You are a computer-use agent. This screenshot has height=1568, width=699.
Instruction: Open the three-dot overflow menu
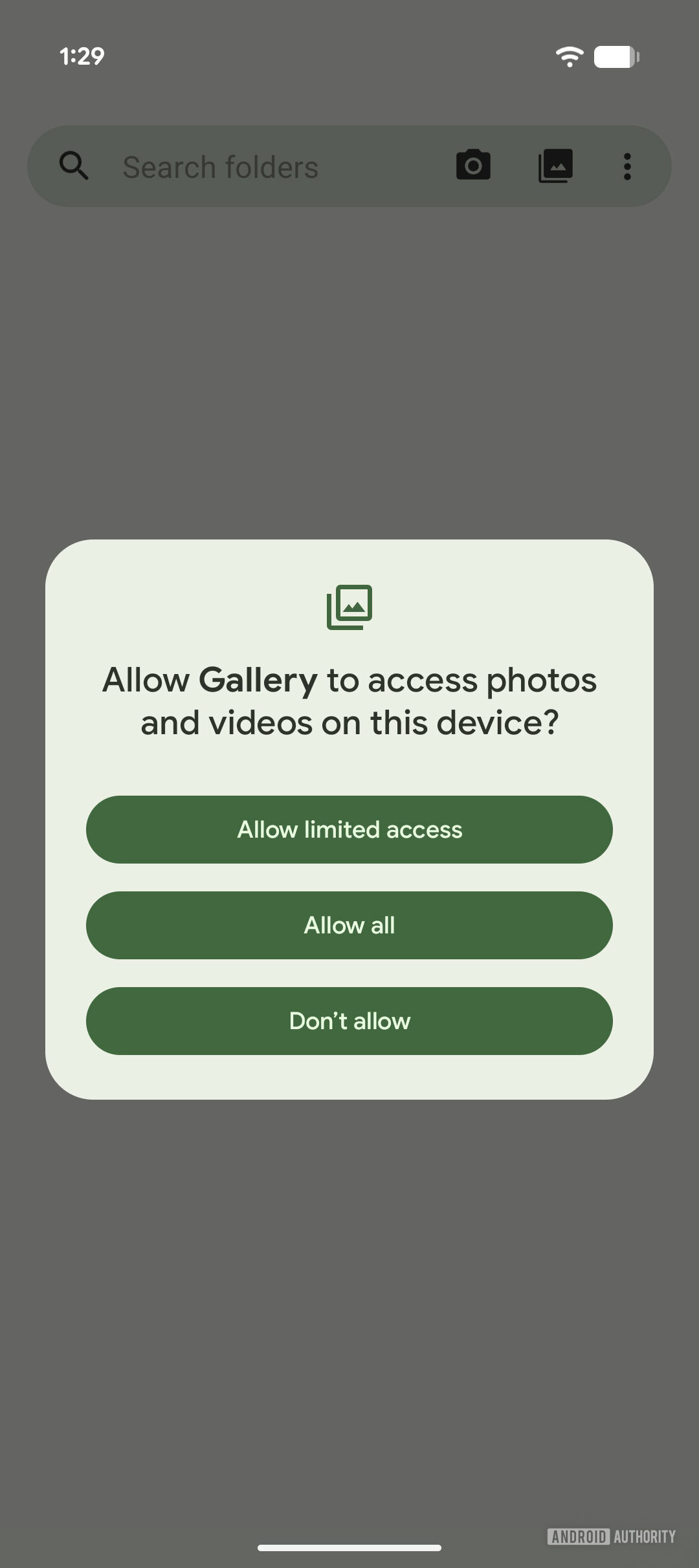(x=627, y=166)
